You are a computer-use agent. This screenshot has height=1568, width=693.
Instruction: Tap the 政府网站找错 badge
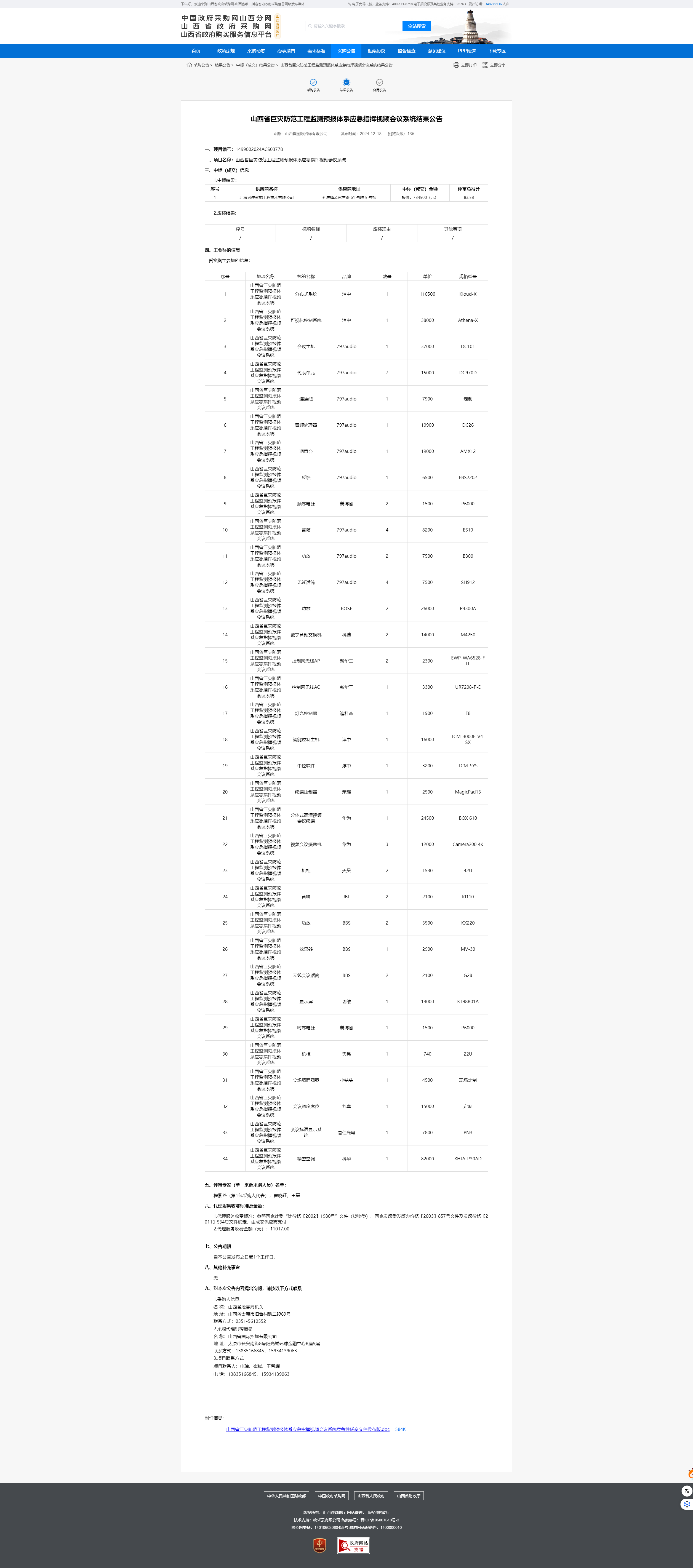tap(353, 1545)
